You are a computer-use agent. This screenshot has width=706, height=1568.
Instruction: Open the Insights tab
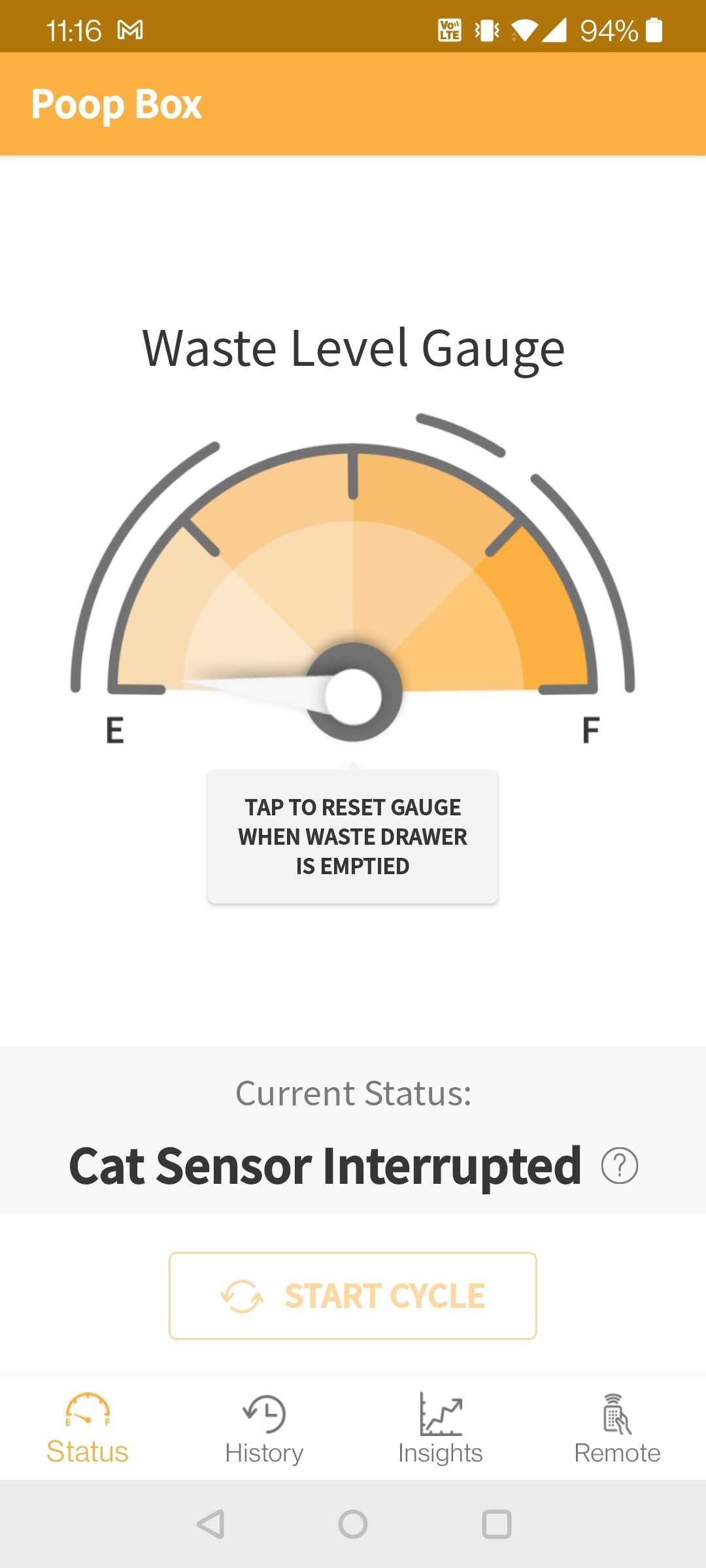[441, 1429]
